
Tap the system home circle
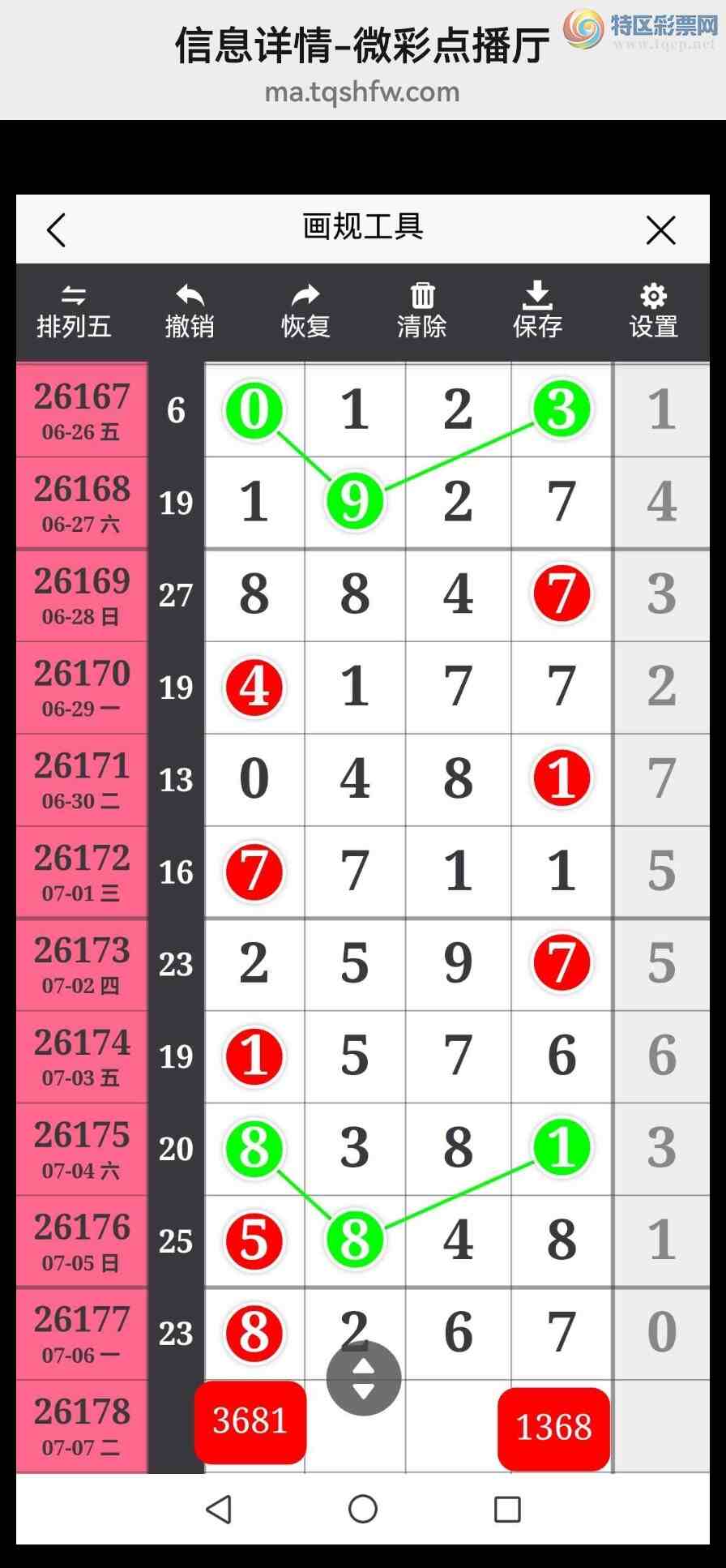tap(363, 1509)
